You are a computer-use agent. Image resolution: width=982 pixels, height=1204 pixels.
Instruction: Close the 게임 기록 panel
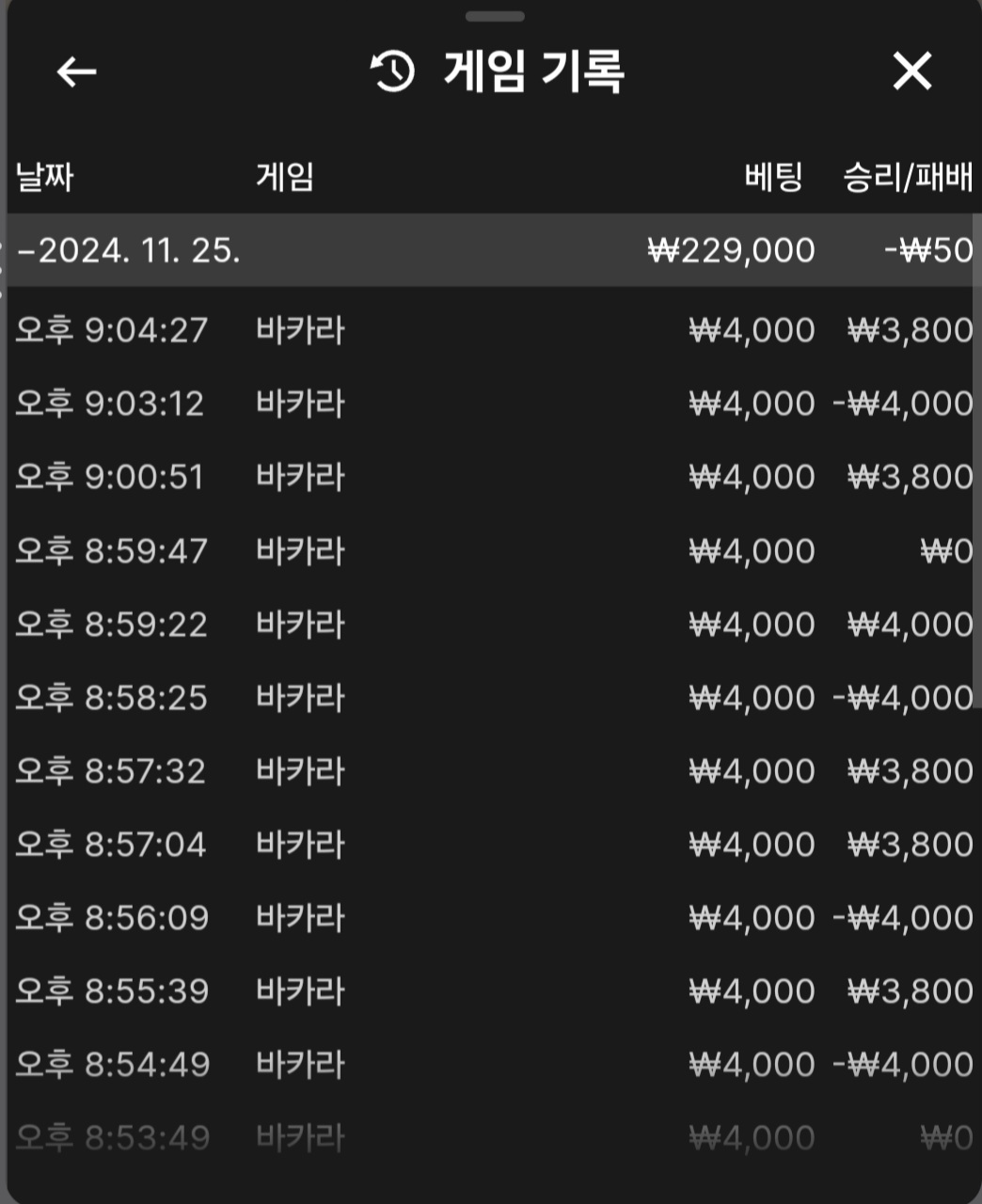click(x=911, y=71)
